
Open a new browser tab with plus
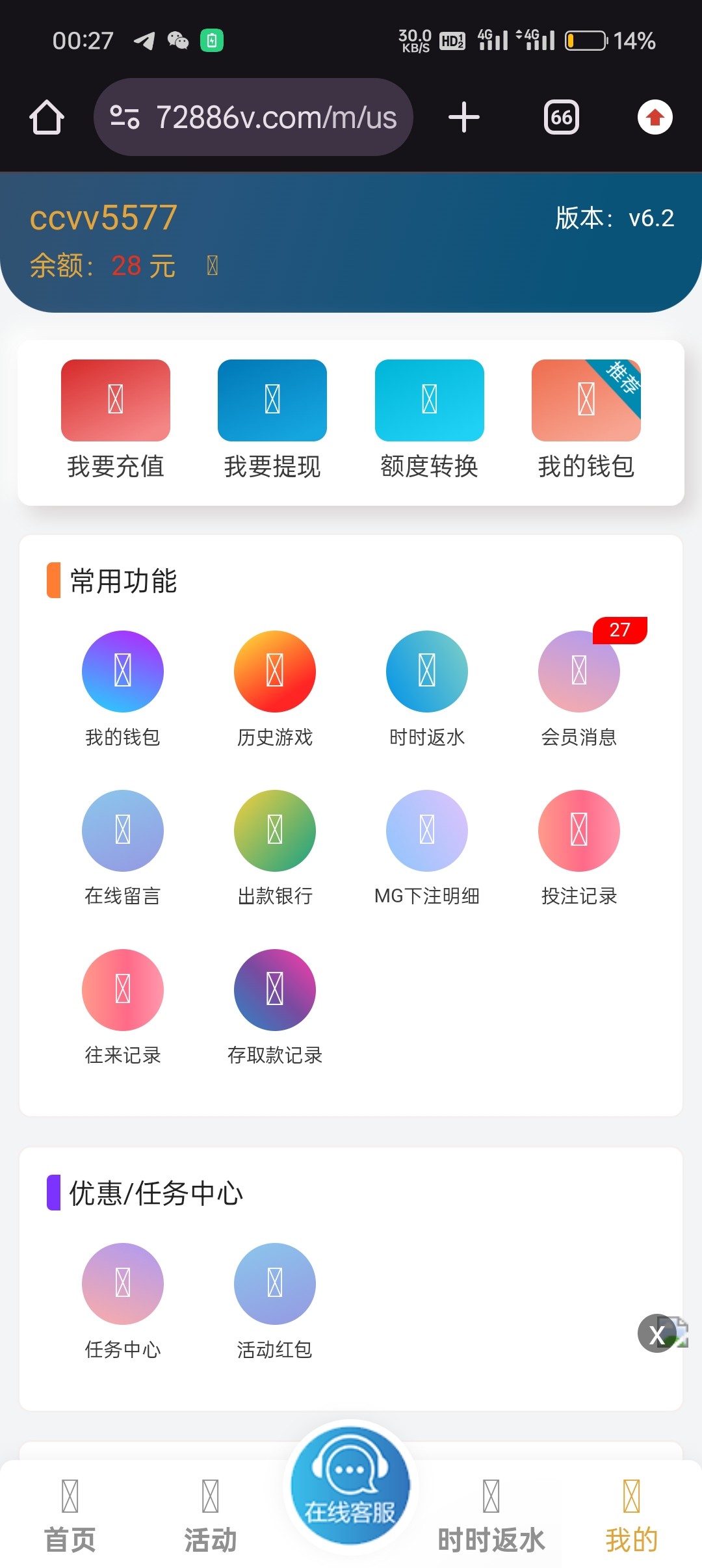464,118
